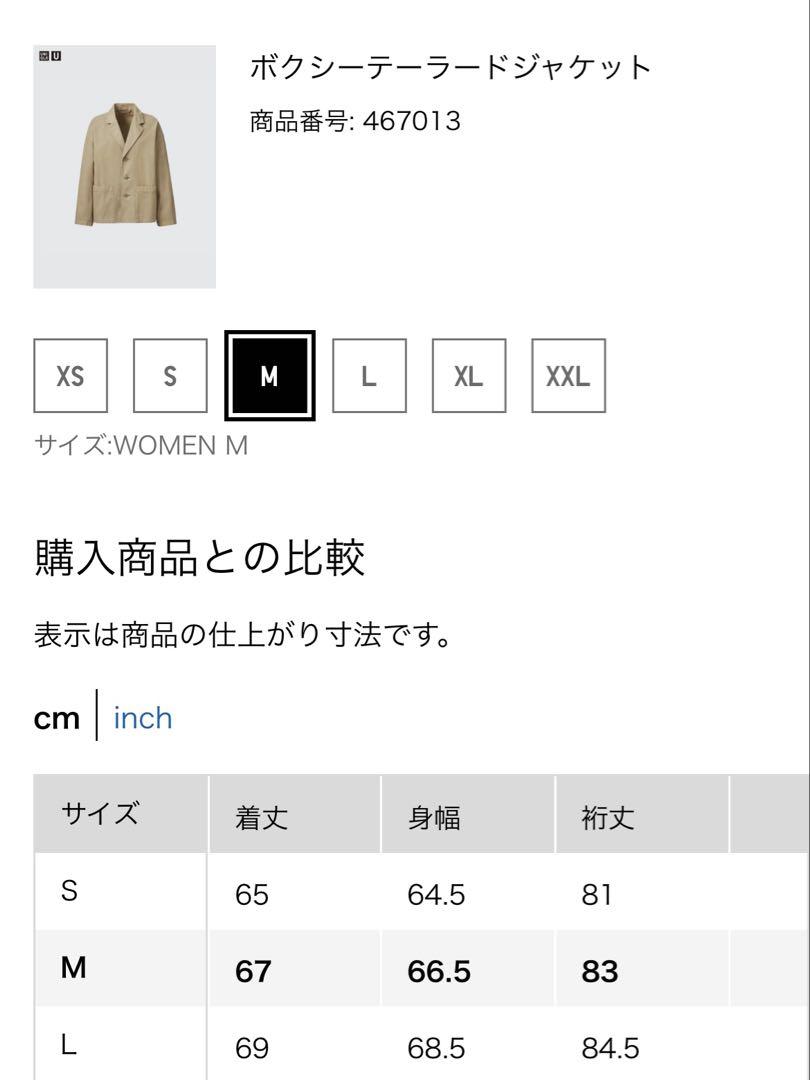Switch measurements to cm
This screenshot has height=1080, width=810.
click(56, 718)
